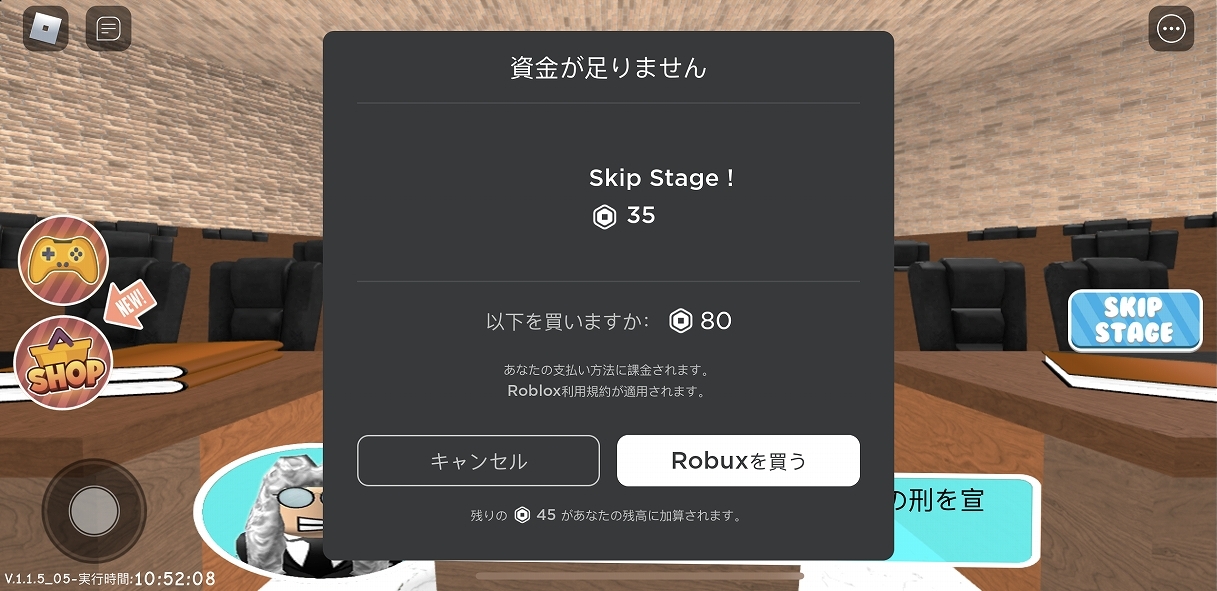This screenshot has height=591, width=1217.
Task: Tap the game controller button
Action: click(63, 261)
